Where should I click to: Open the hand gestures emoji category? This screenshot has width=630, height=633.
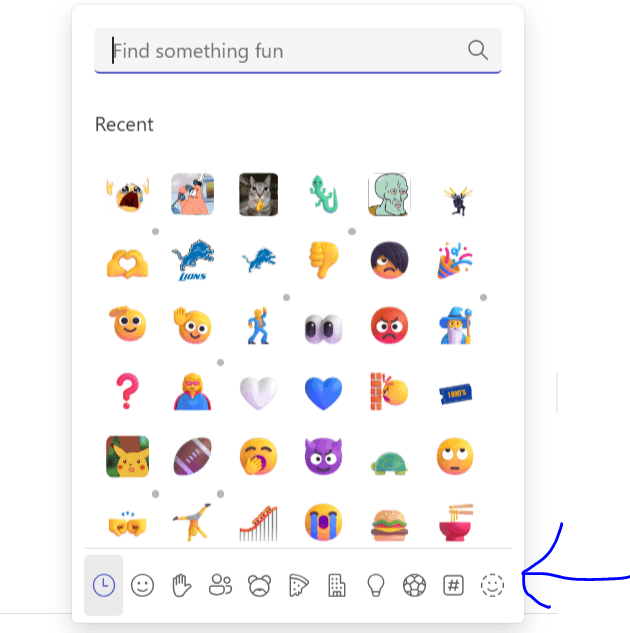click(x=182, y=586)
